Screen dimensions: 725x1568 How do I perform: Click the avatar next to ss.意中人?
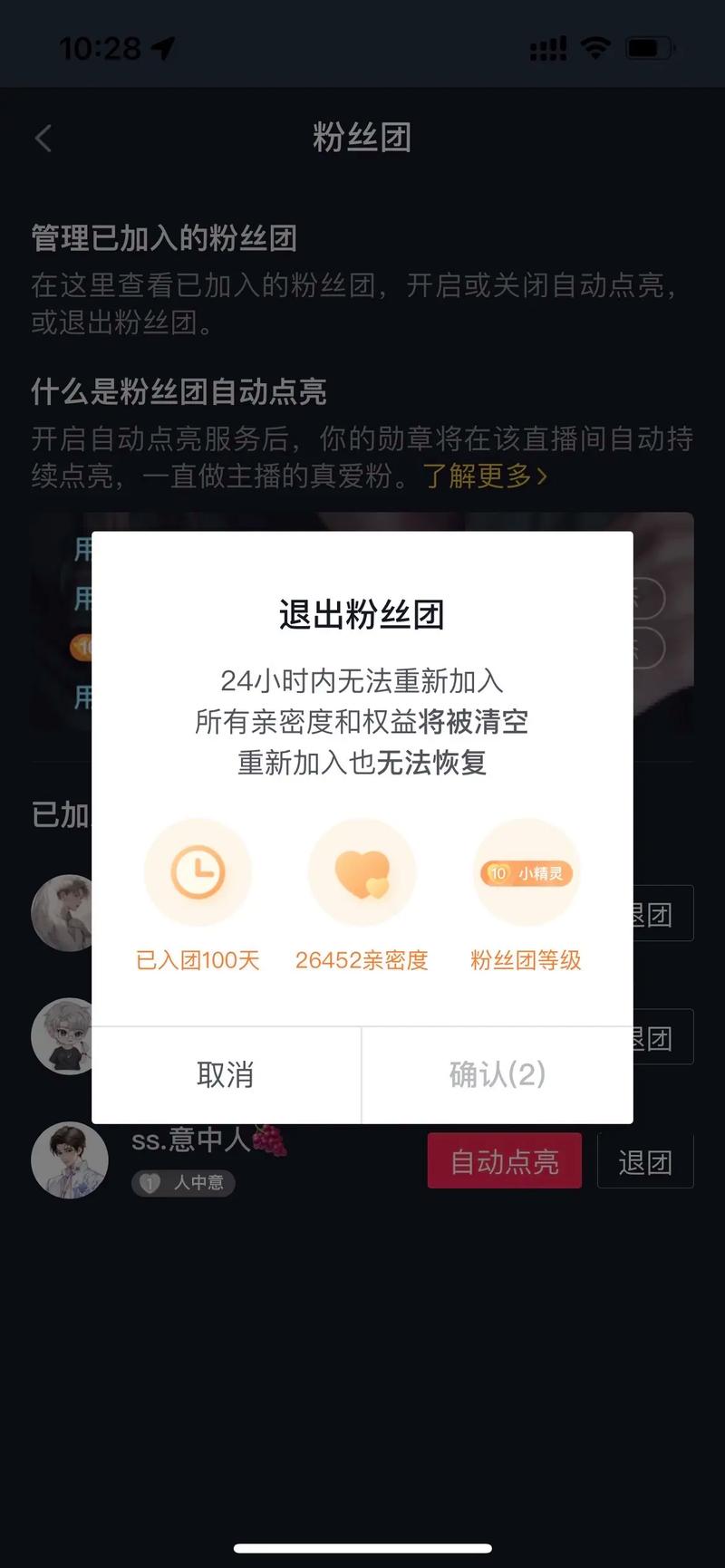(70, 1160)
